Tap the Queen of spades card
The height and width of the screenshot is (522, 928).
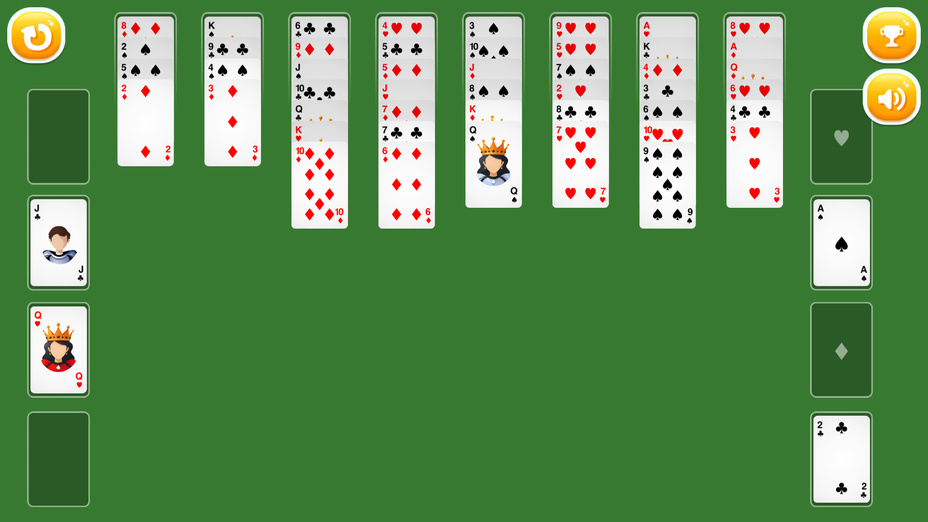[493, 167]
